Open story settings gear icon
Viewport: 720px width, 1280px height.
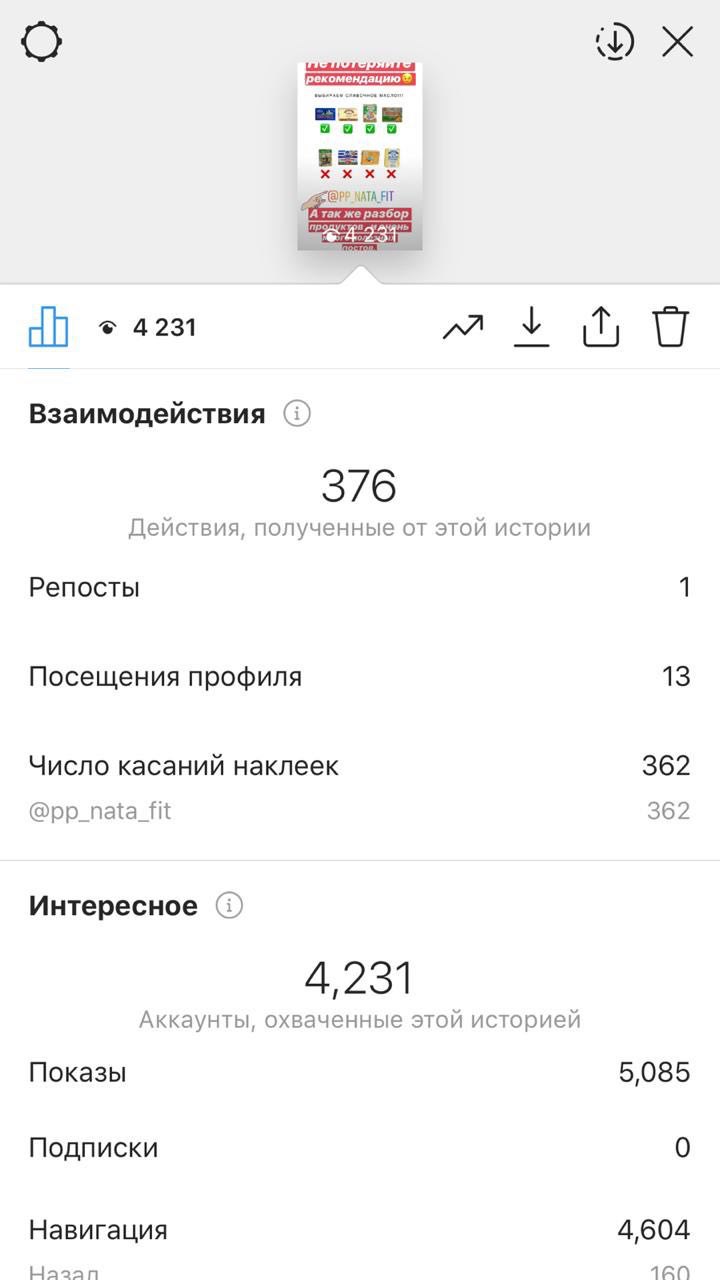click(x=42, y=42)
